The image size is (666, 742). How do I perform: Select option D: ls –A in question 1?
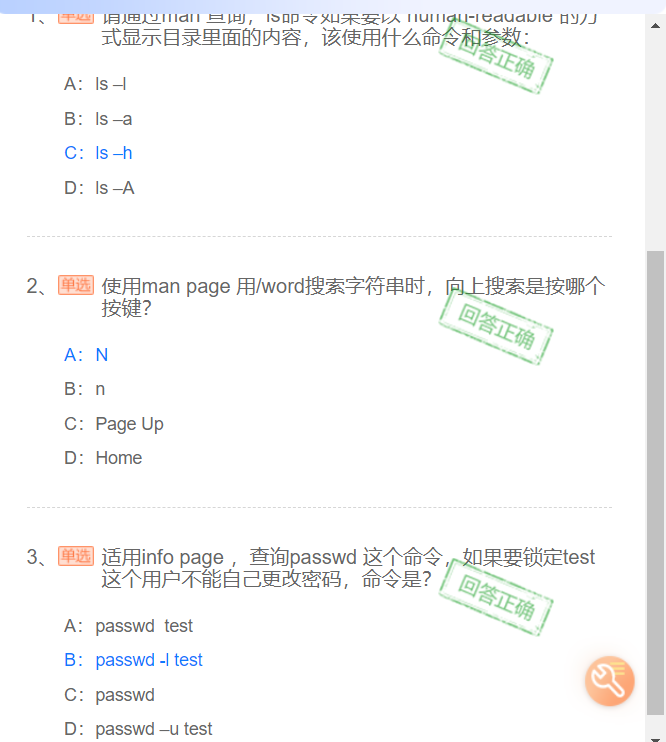(99, 187)
